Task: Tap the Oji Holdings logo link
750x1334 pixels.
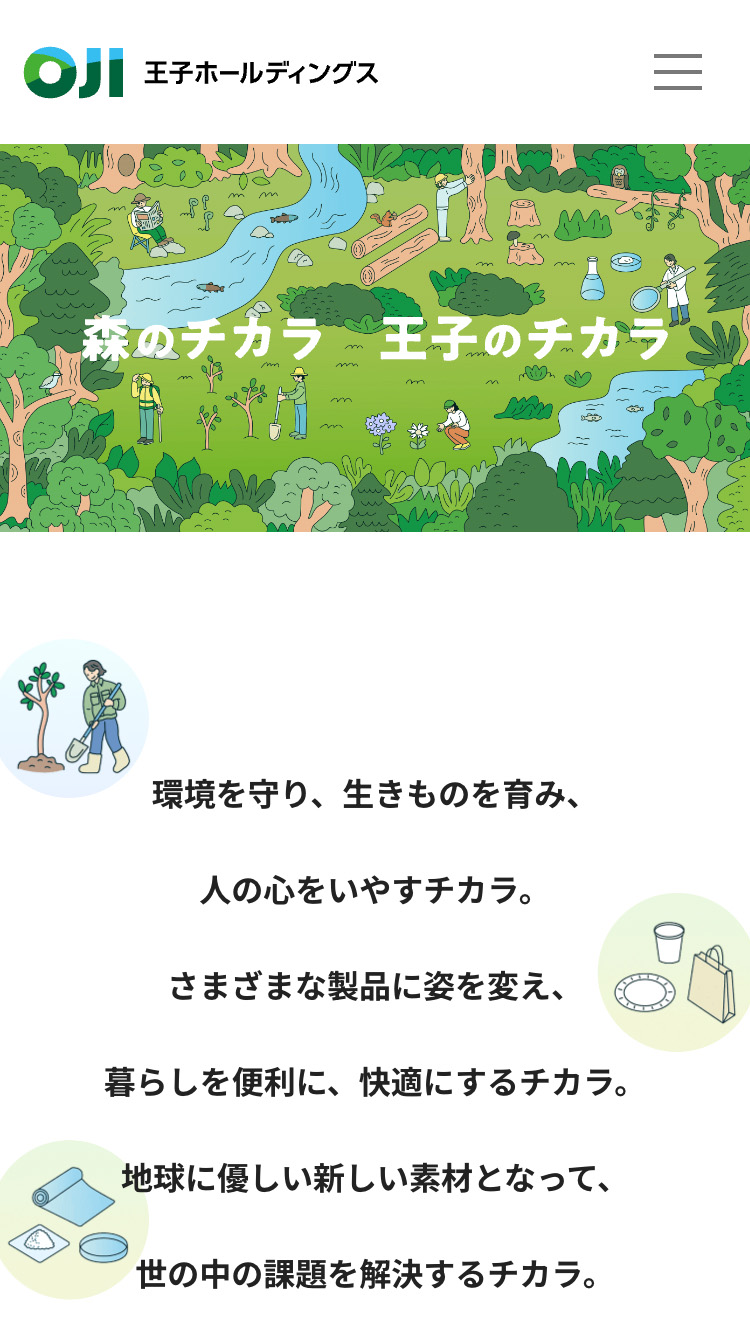Action: 200,72
